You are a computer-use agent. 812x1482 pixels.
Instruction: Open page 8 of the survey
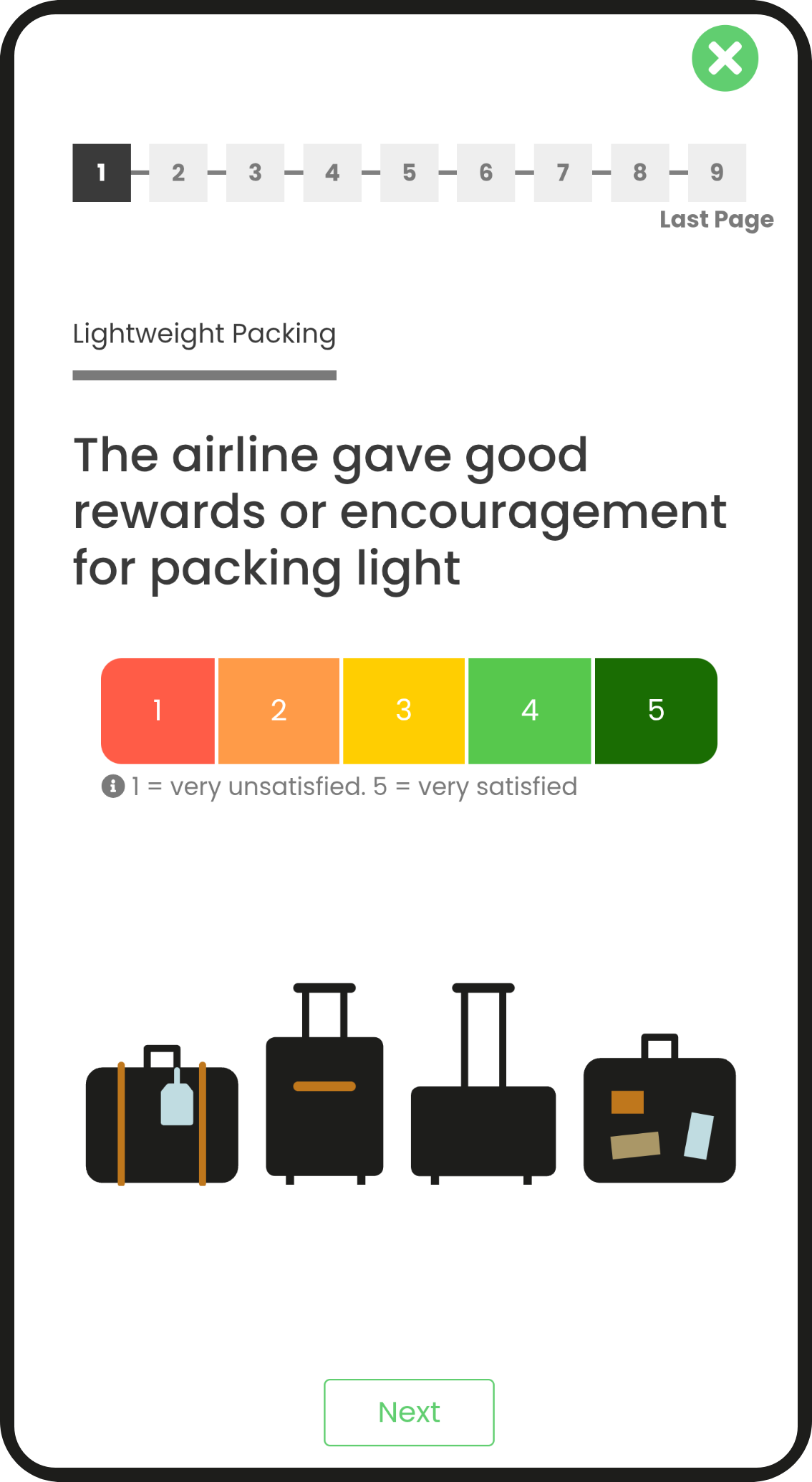coord(639,173)
